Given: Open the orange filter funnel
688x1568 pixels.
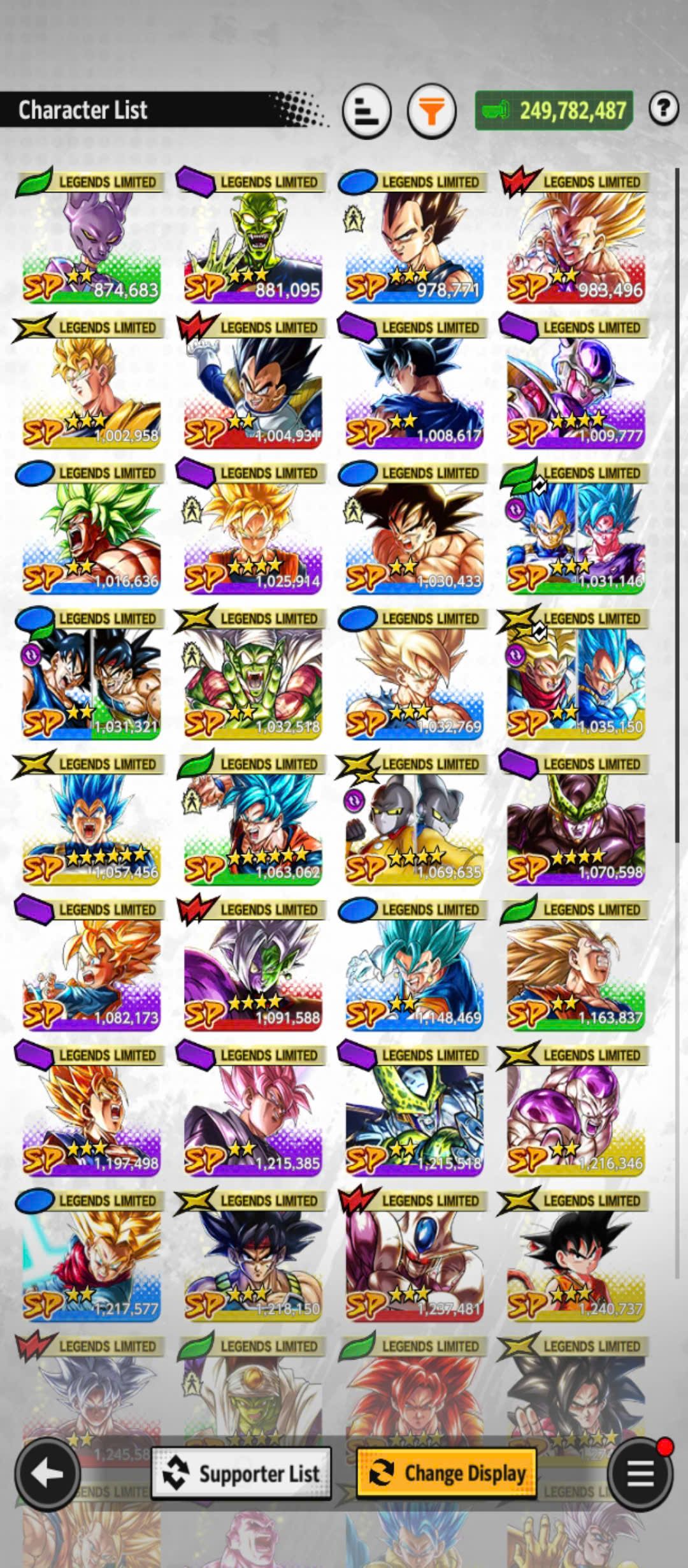Looking at the screenshot, I should pos(432,112).
